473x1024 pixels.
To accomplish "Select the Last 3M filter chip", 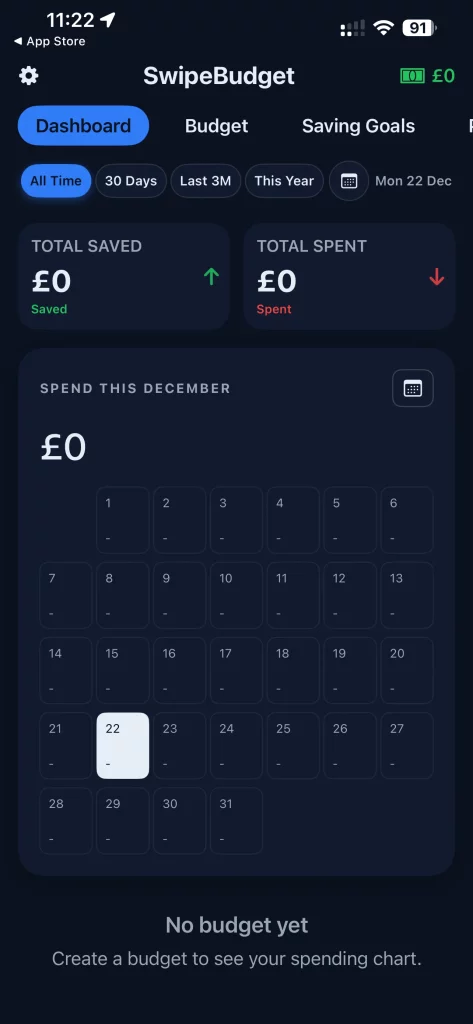I will 205,181.
